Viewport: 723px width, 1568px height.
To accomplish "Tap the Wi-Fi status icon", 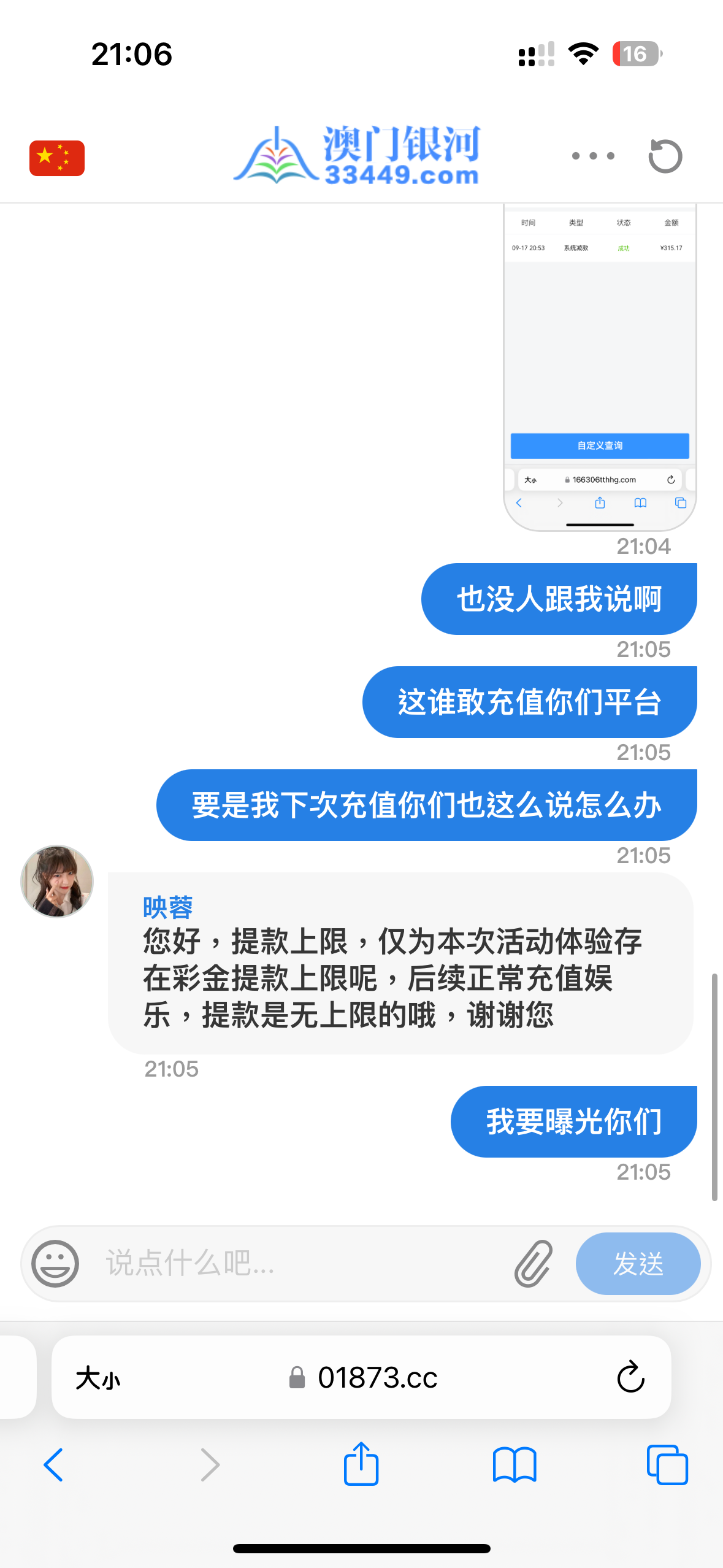I will (581, 54).
